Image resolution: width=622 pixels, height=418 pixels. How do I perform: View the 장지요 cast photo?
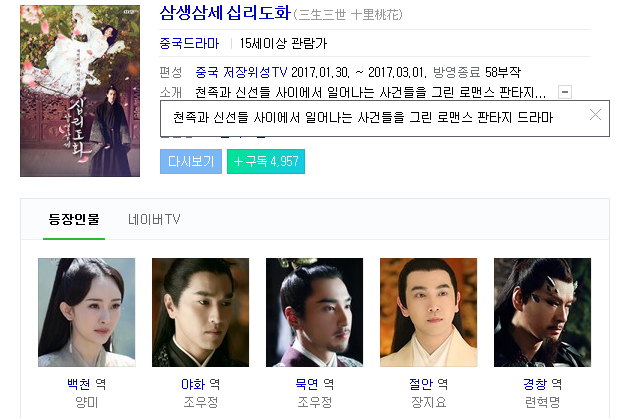(x=428, y=312)
